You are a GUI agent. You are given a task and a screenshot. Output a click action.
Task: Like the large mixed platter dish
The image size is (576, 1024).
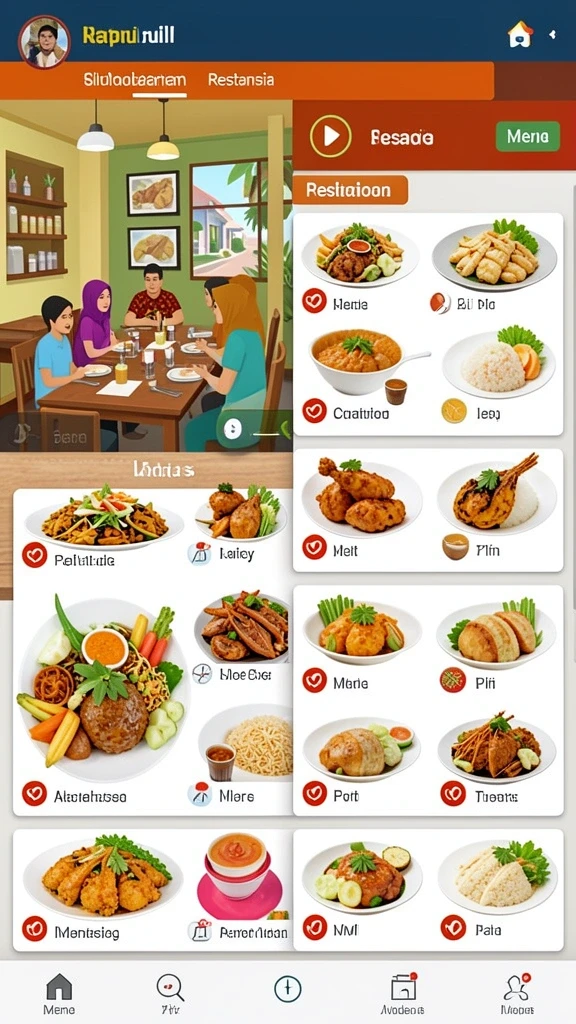[x=34, y=794]
